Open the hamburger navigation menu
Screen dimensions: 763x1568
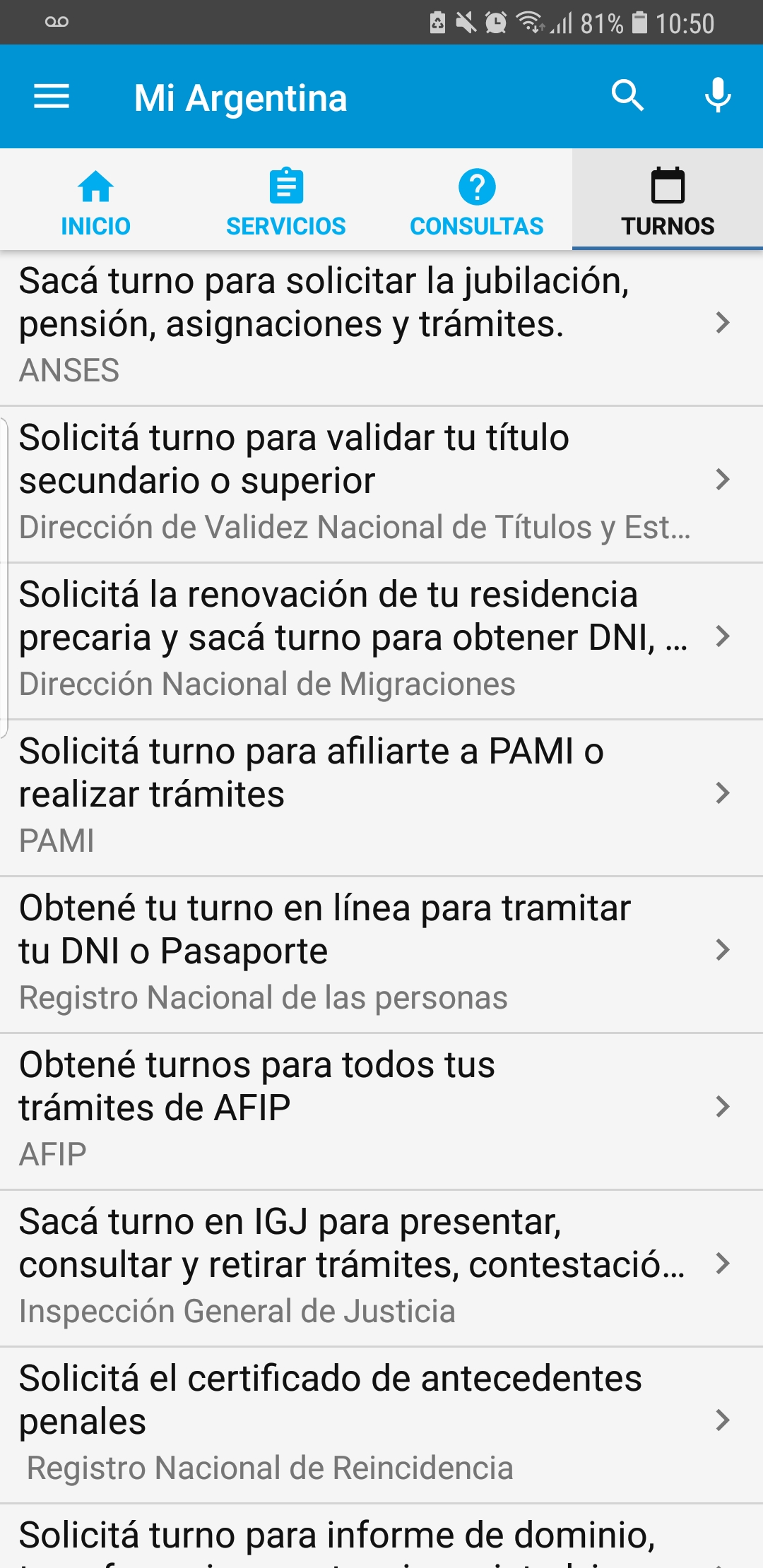(52, 96)
